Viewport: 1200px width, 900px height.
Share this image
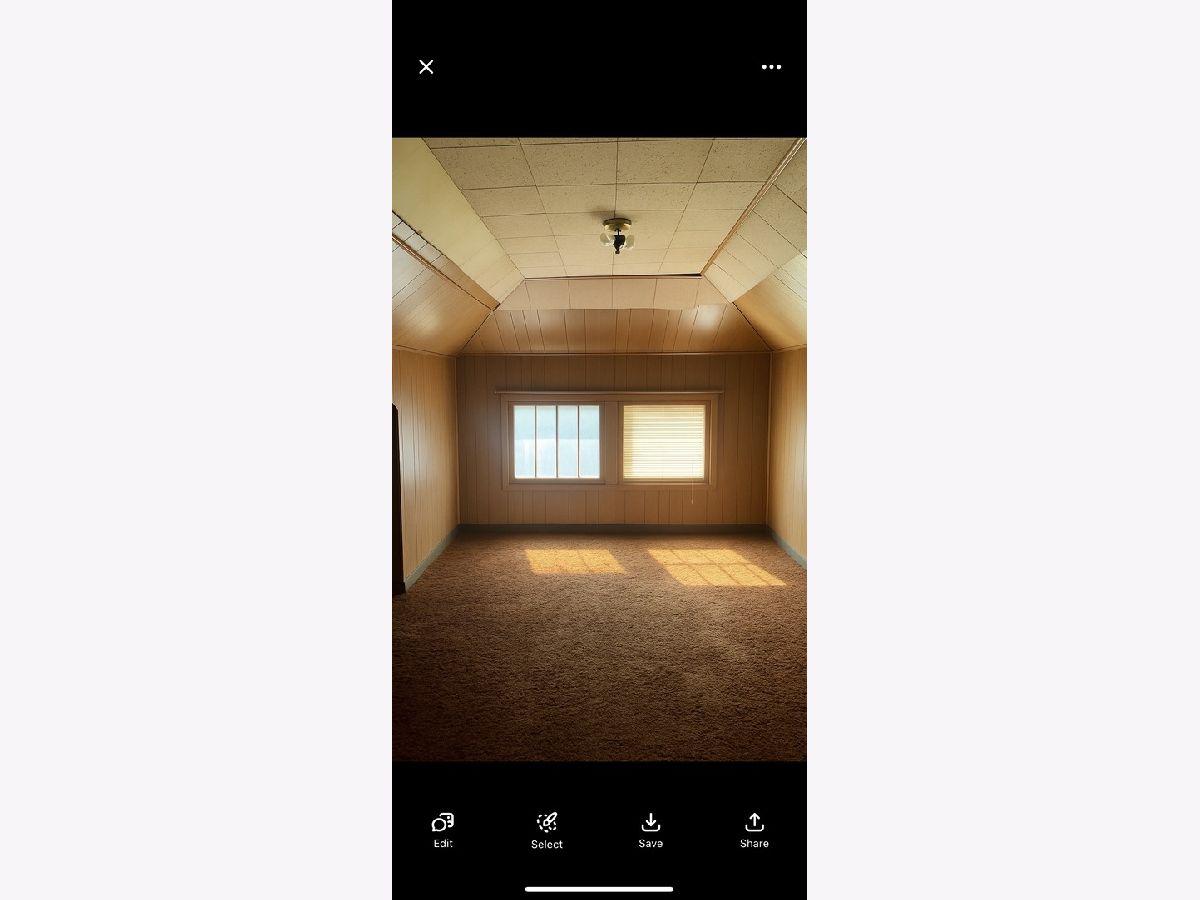(754, 830)
